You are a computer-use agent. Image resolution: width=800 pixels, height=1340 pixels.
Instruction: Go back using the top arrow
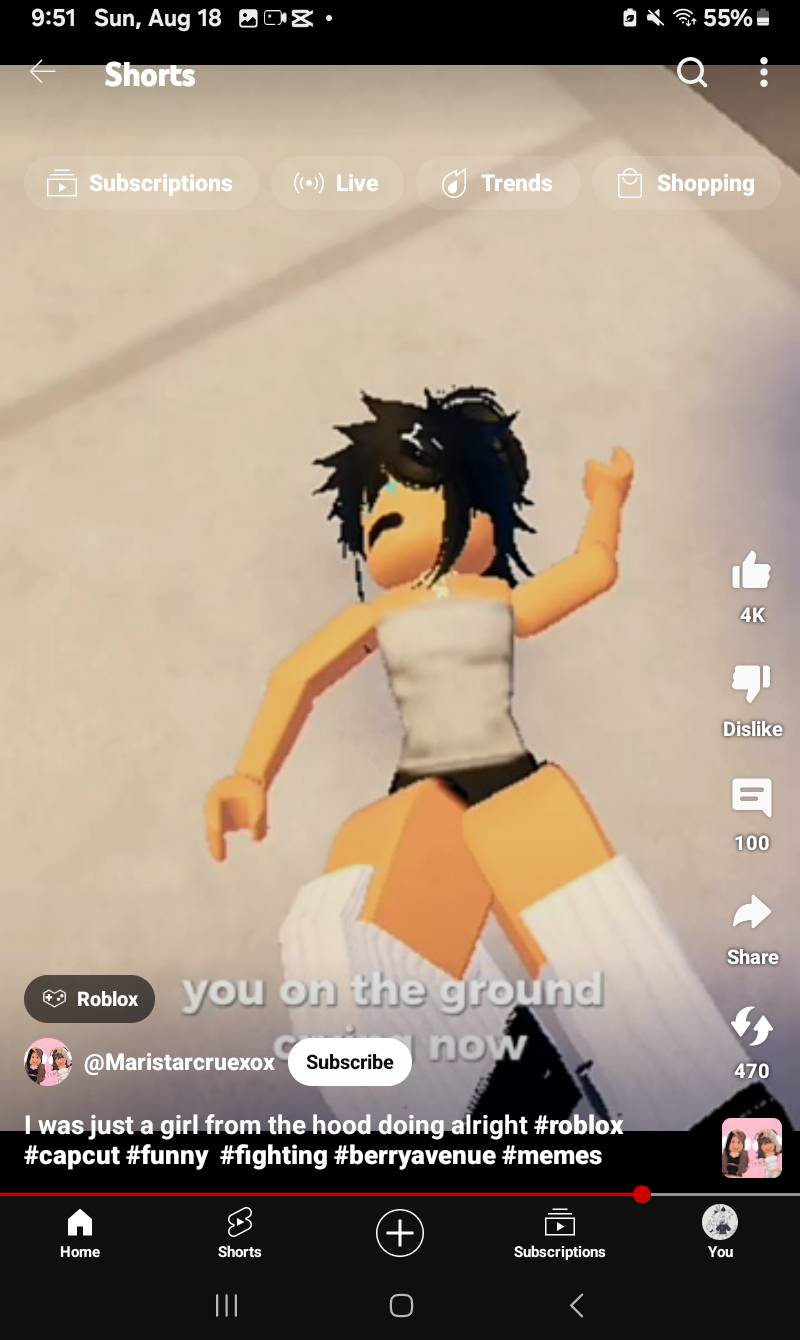42,72
